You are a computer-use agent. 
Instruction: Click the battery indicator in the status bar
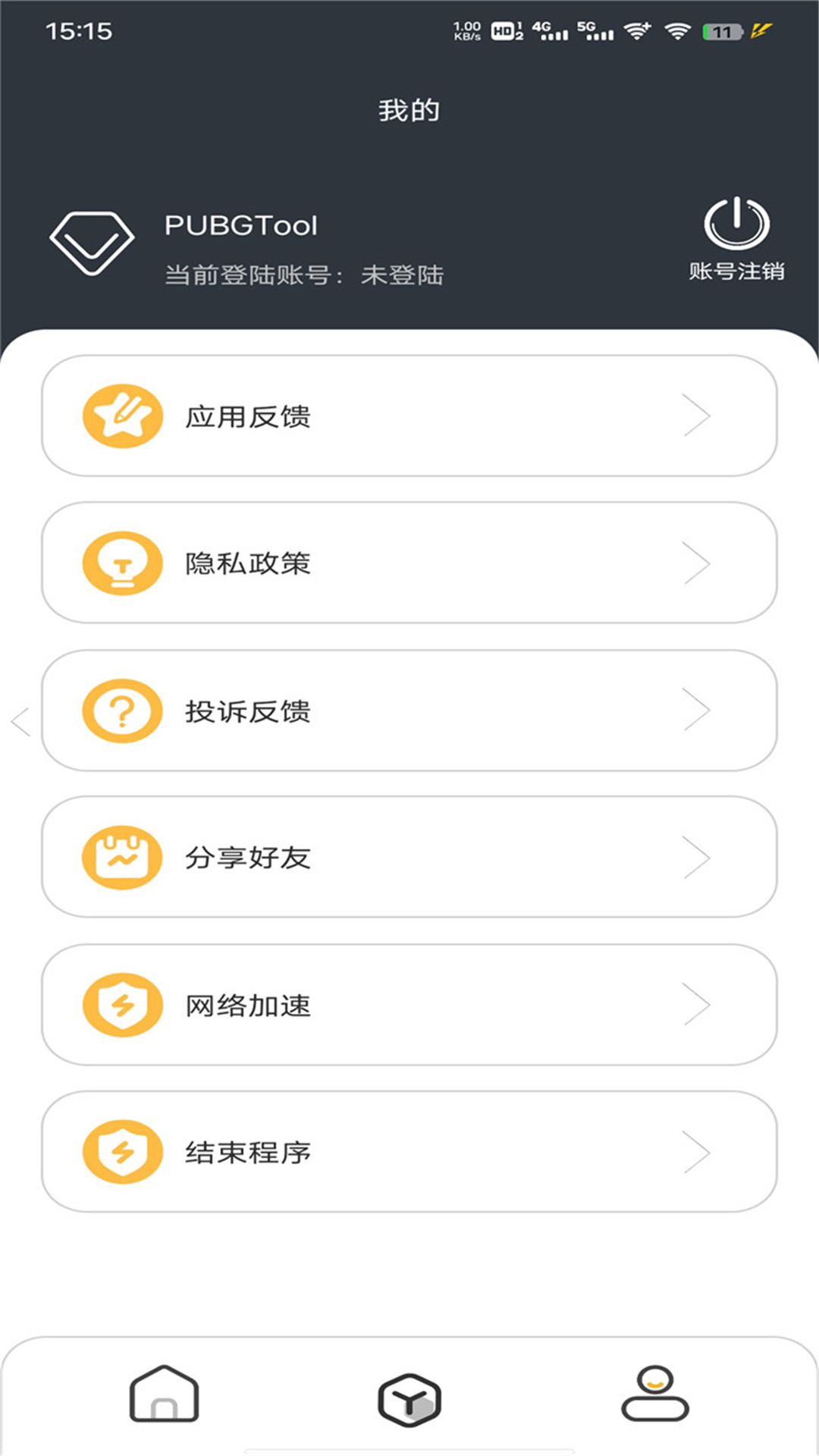pos(719,32)
